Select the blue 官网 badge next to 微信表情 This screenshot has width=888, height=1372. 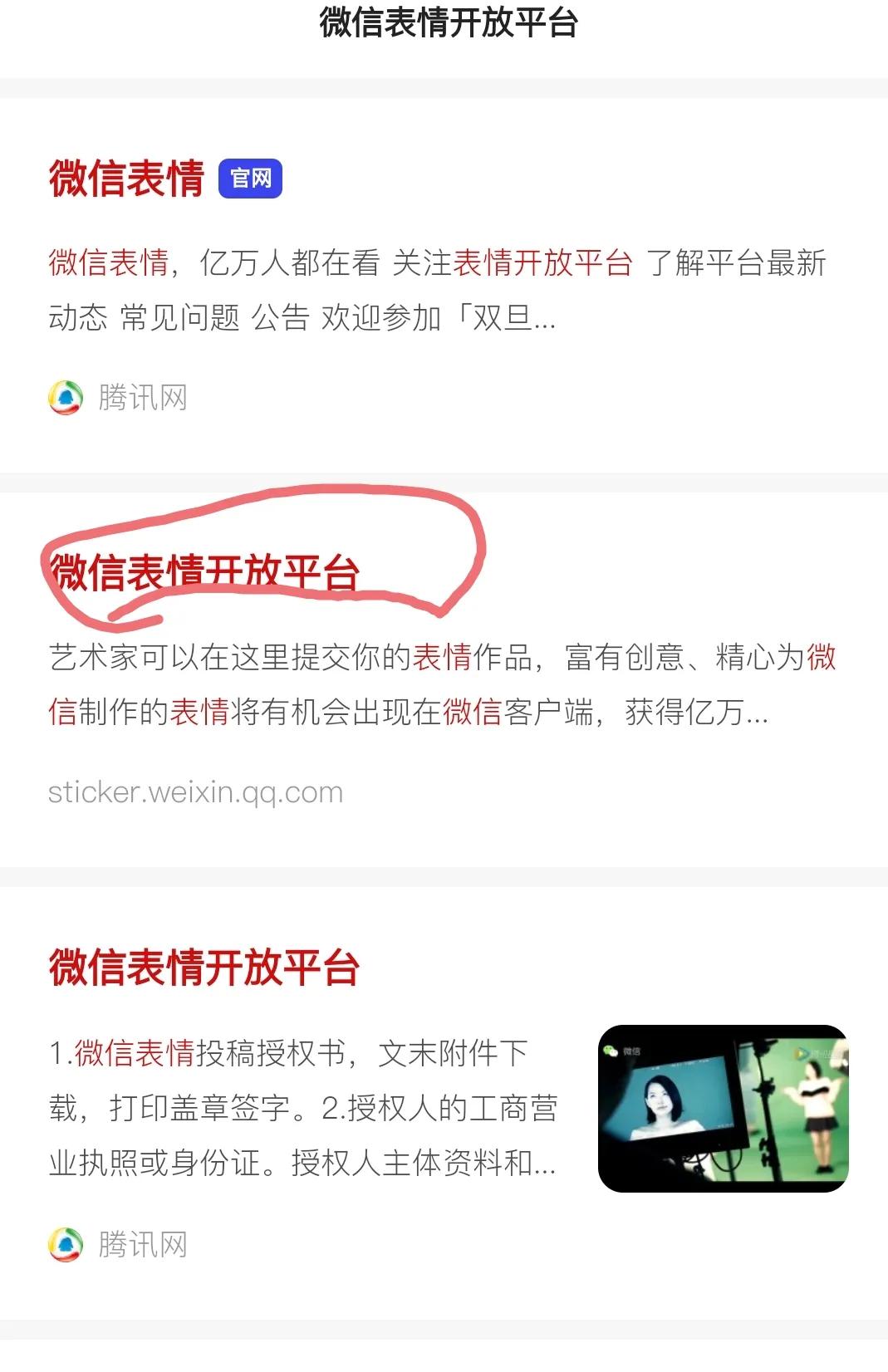click(251, 177)
